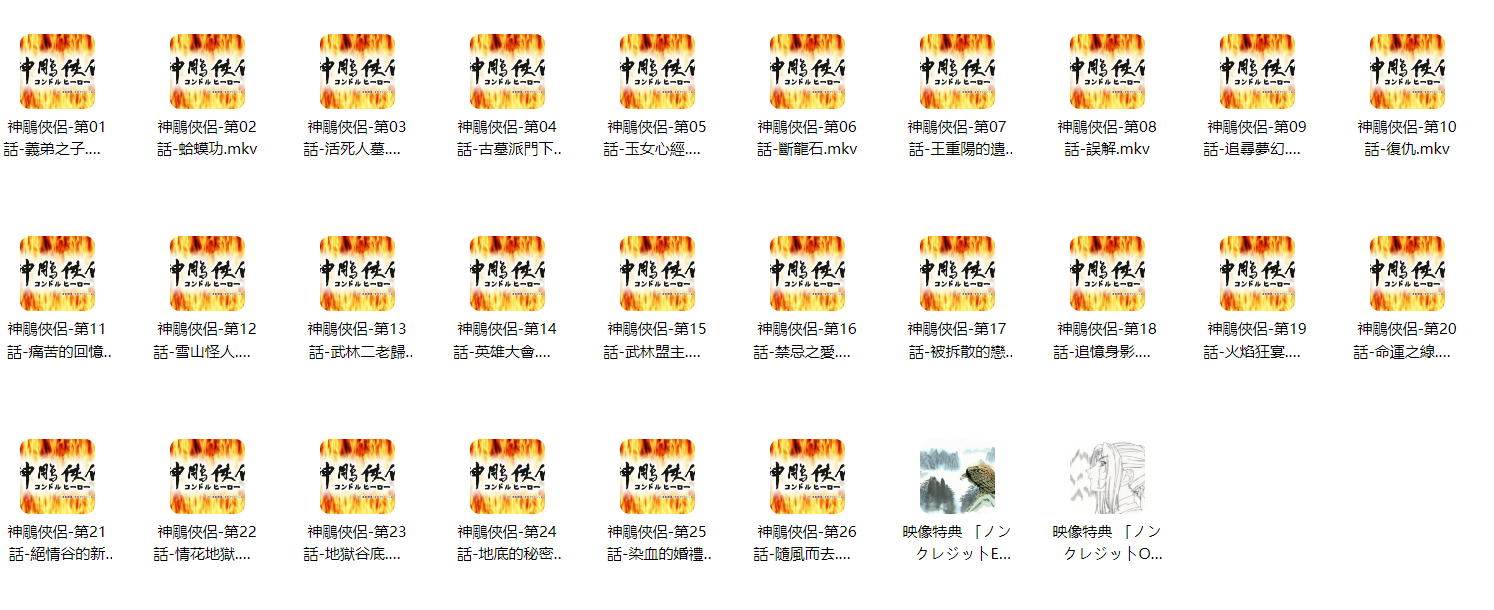Launch 第10話 復仇.mkv

click(x=1407, y=72)
